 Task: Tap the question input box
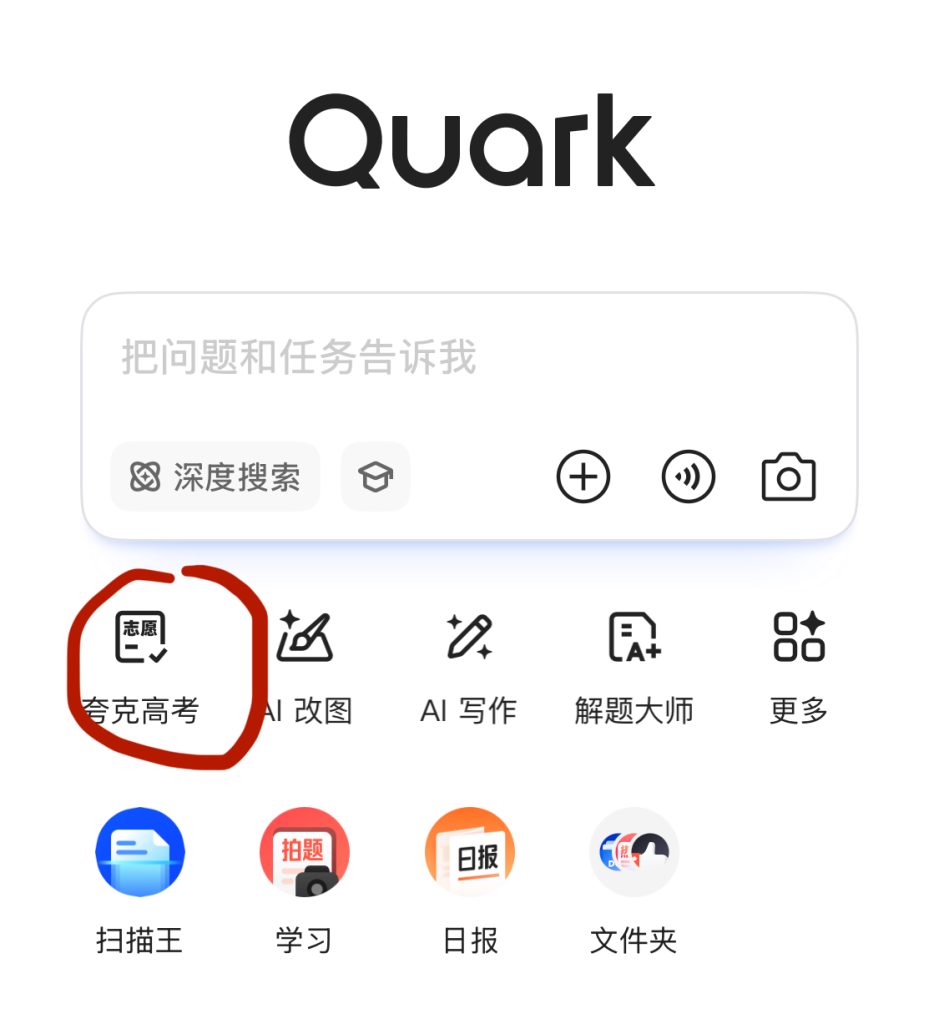[468, 358]
